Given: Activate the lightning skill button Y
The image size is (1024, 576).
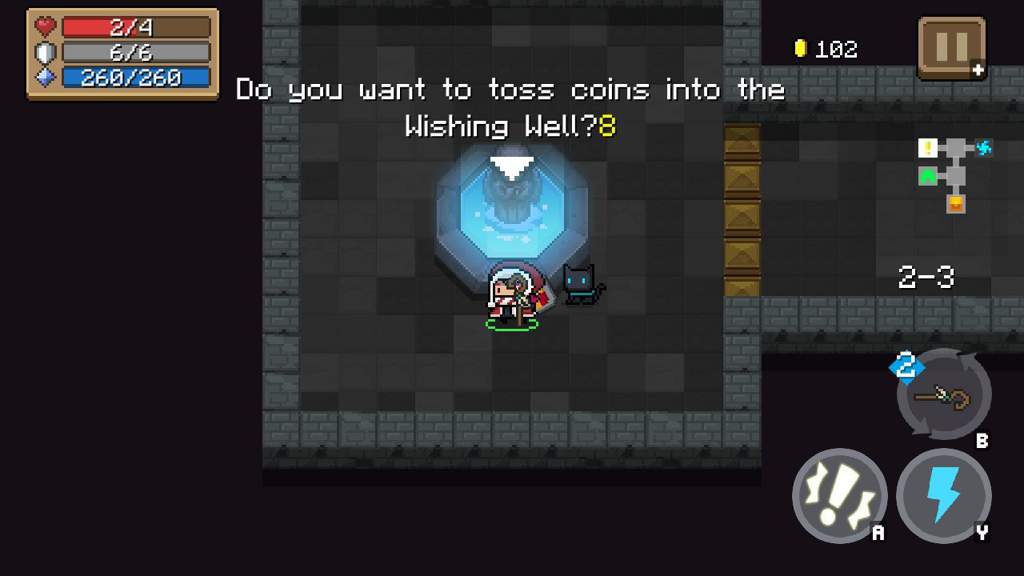Looking at the screenshot, I should coord(943,495).
